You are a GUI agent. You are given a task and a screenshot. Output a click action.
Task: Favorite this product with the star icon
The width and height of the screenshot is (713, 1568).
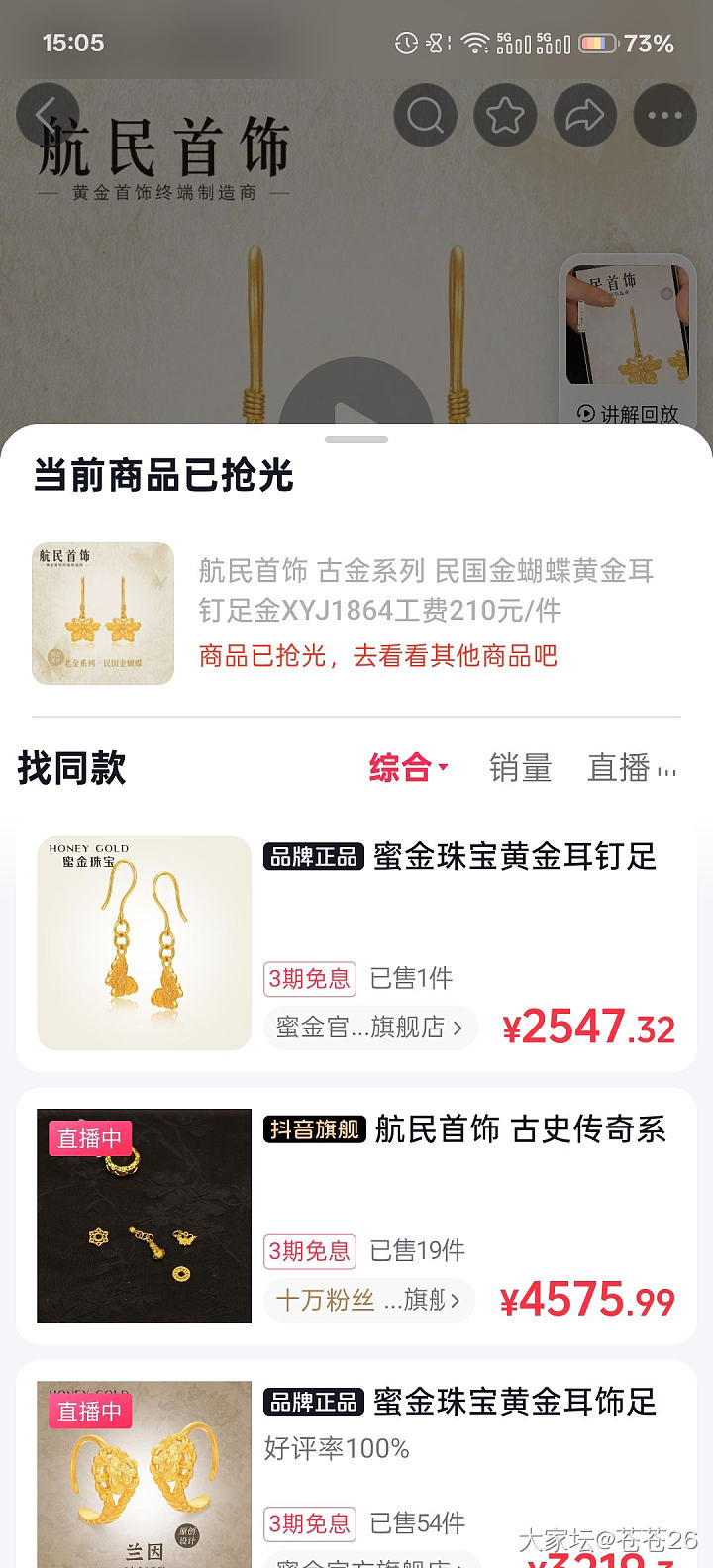point(505,116)
